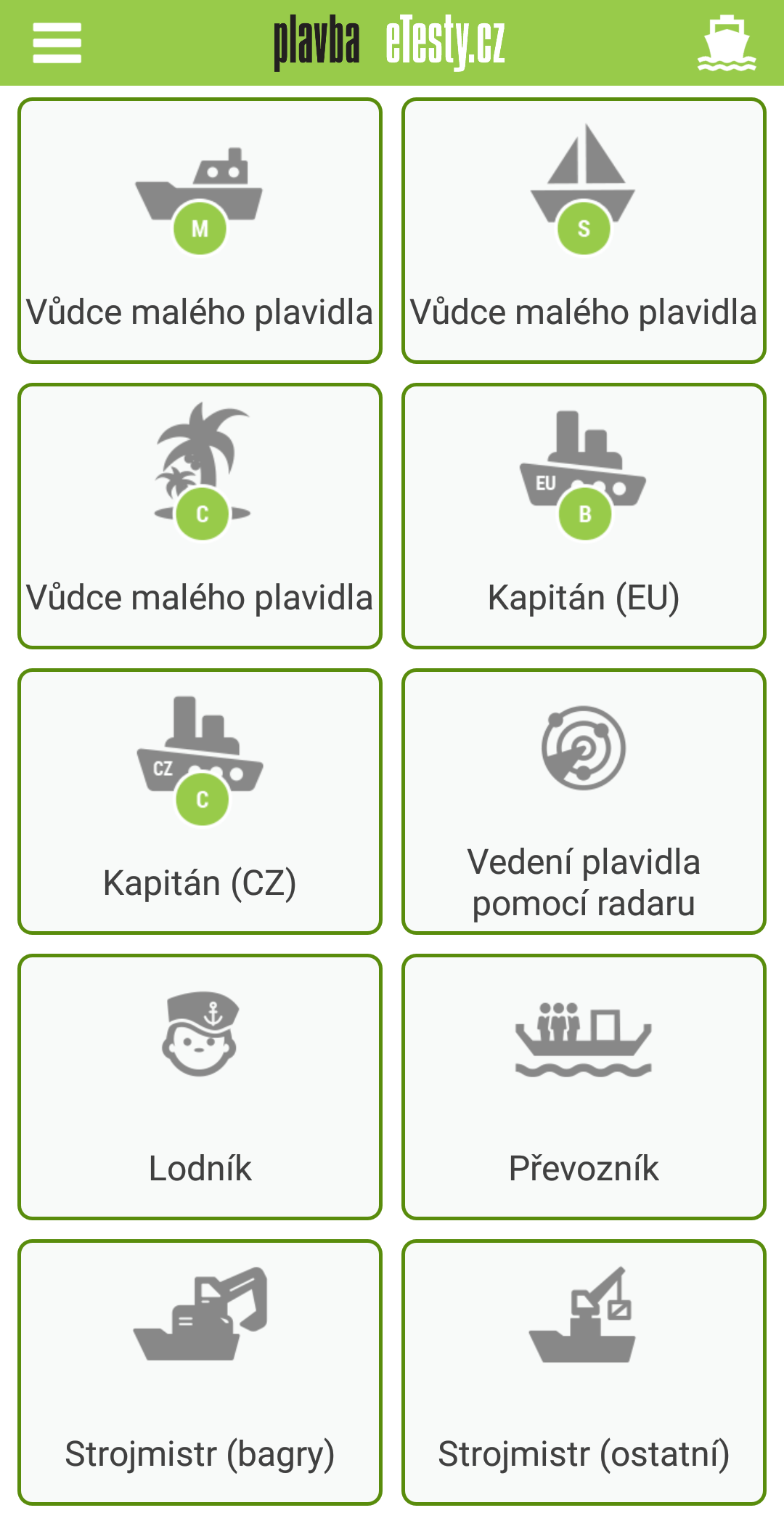Open Vůdce malého plavidla M card

[200, 230]
